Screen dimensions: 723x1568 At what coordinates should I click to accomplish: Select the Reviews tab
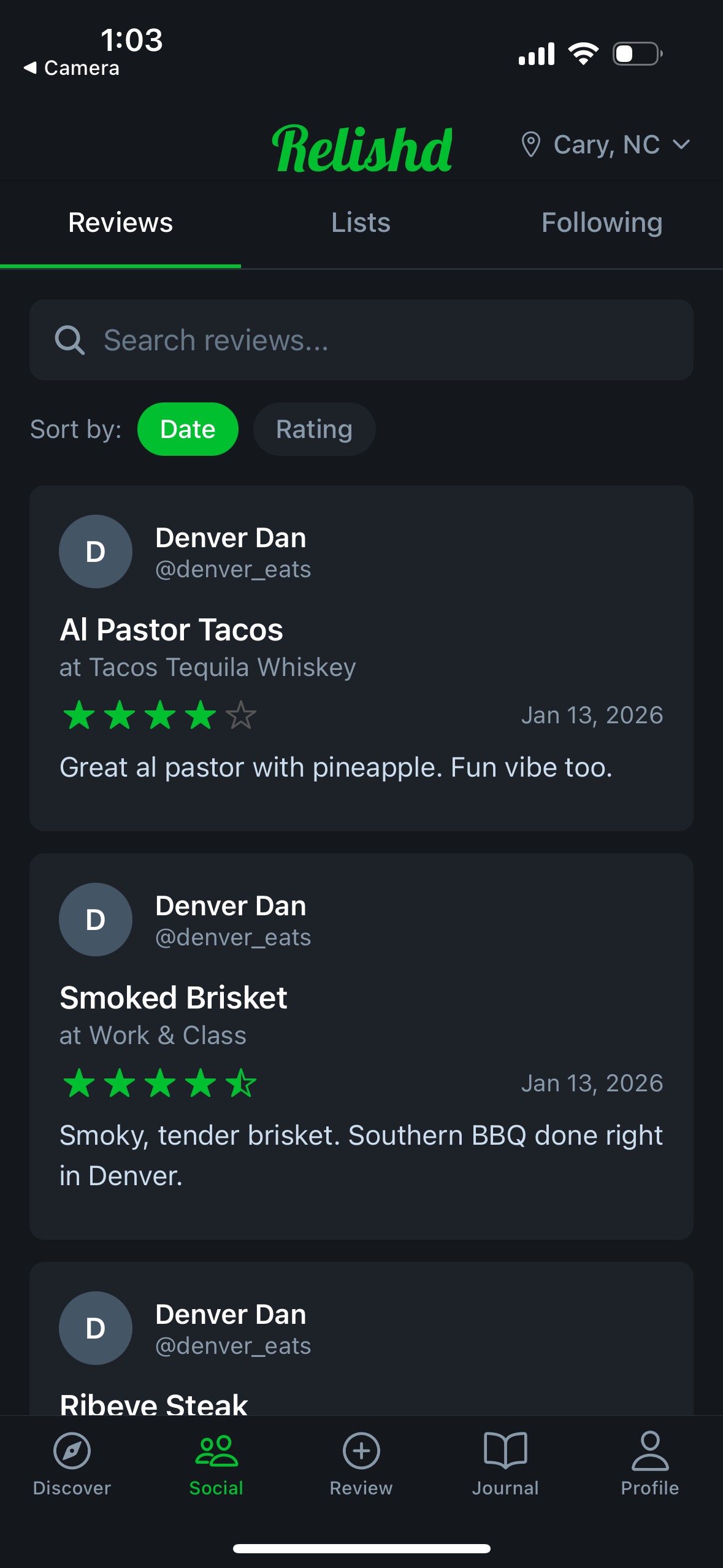click(120, 223)
